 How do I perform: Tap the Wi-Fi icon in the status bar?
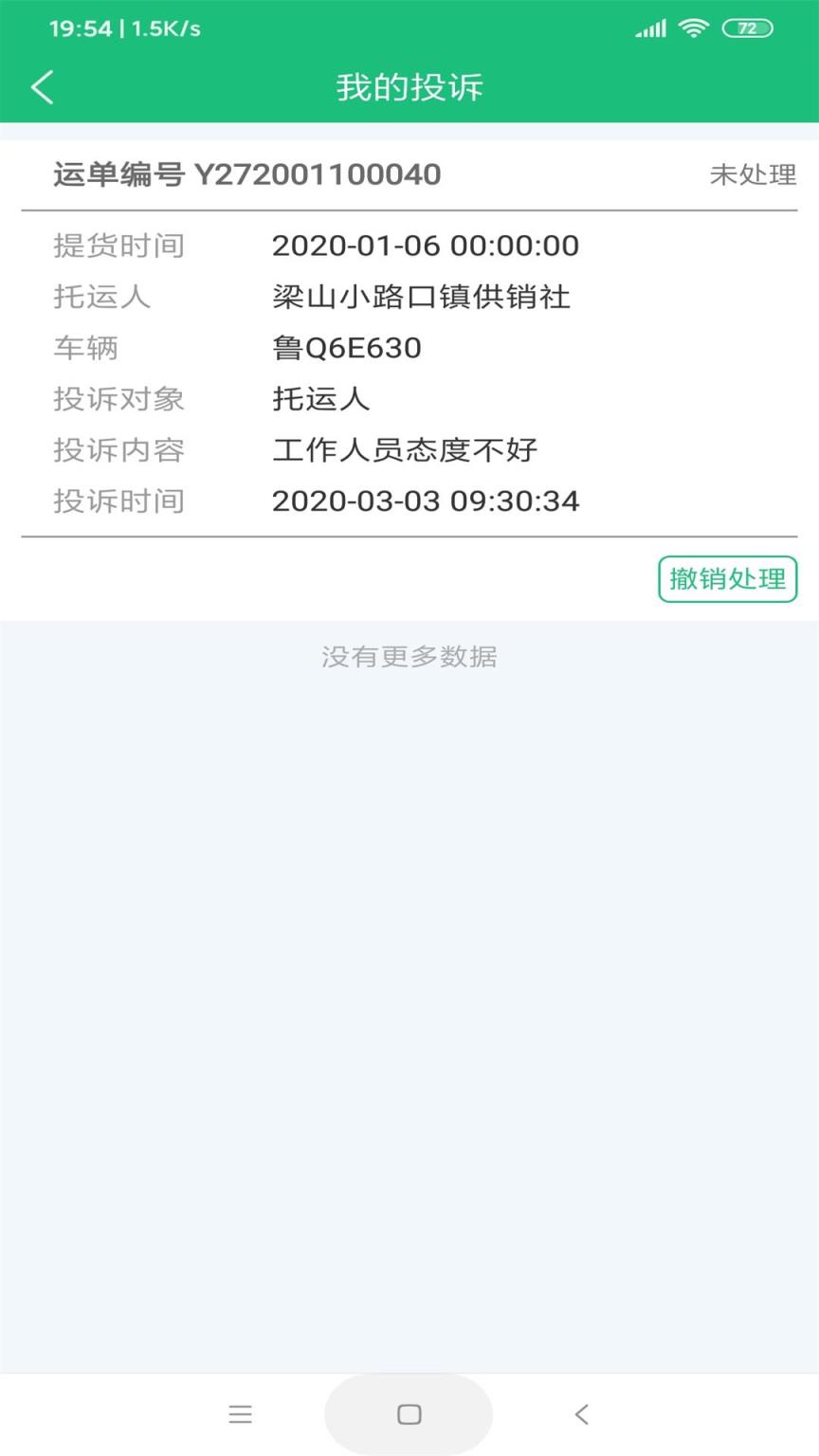(x=697, y=28)
